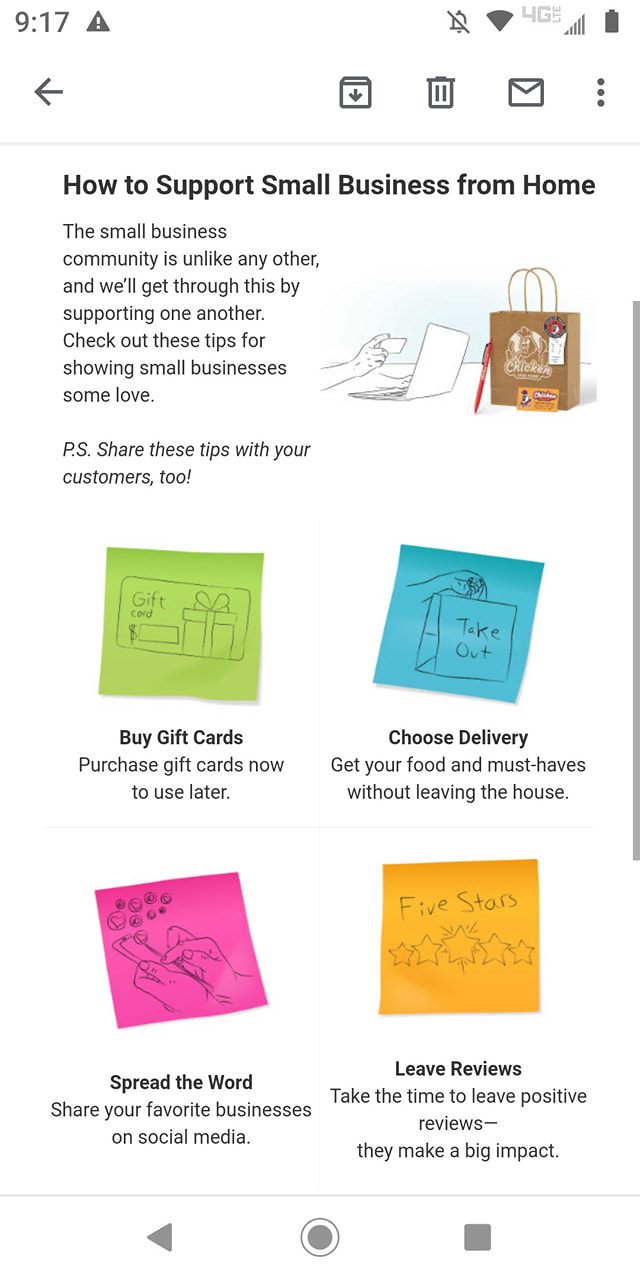Tap the system home button

tap(320, 1237)
